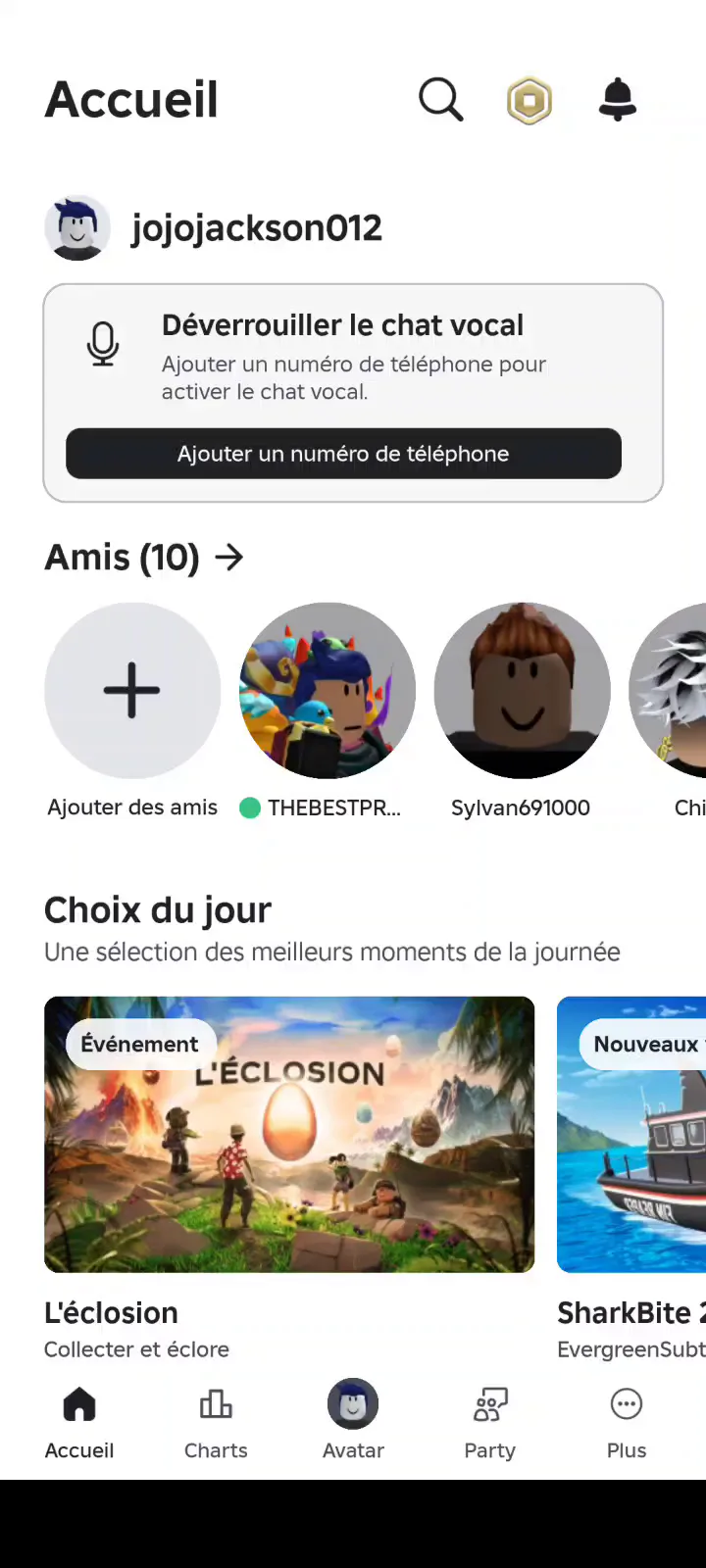Switch to the Charts tab

click(x=216, y=1421)
